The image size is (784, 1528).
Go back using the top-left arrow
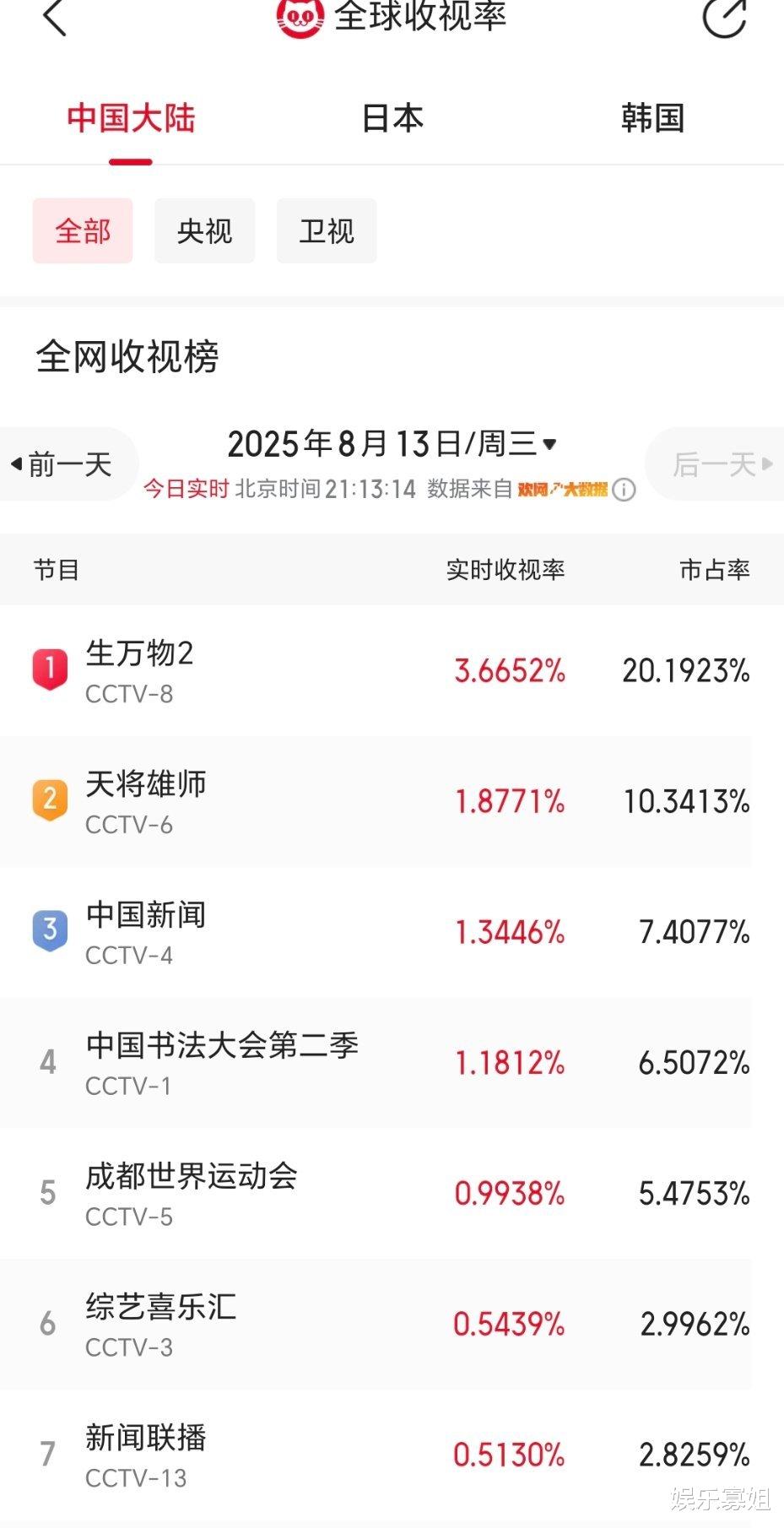(x=54, y=17)
